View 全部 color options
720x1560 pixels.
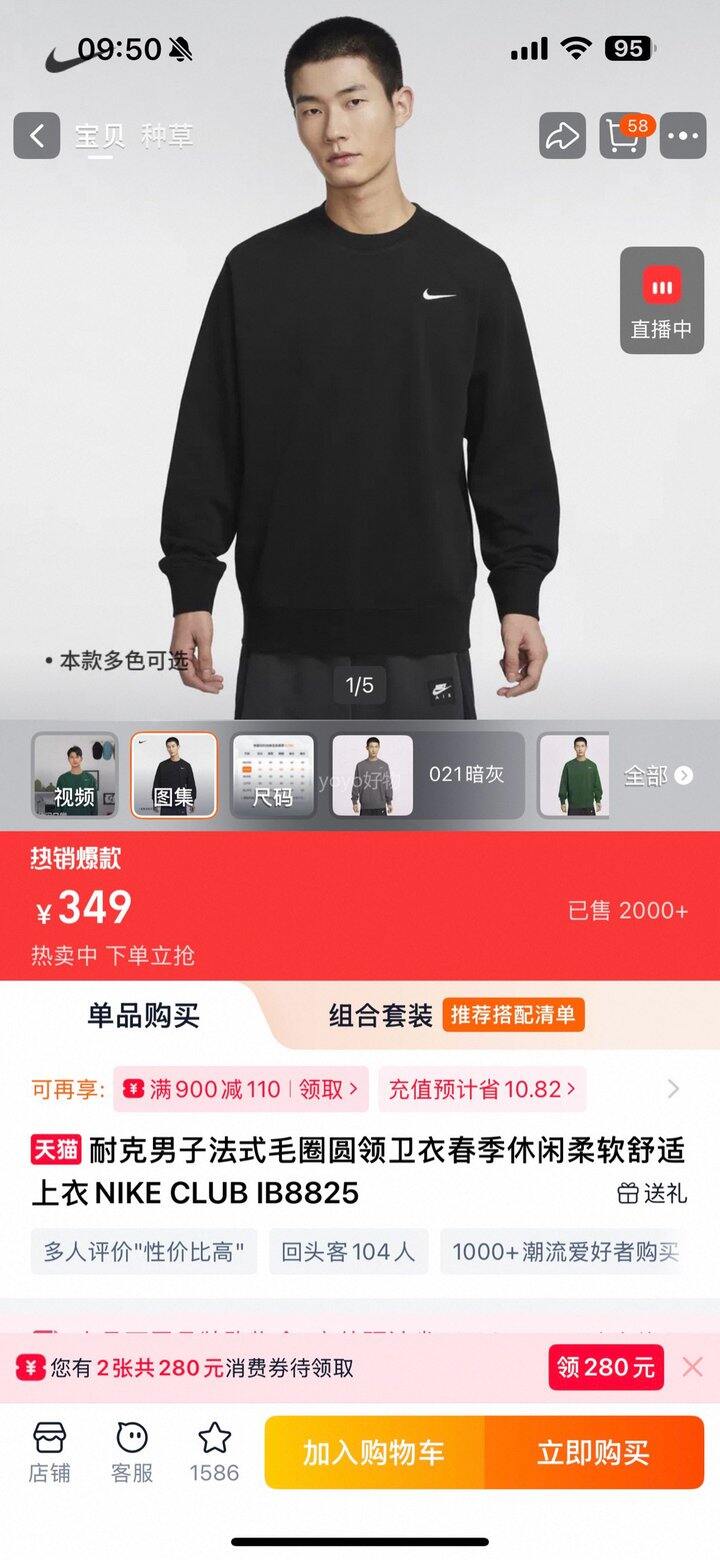tap(657, 776)
